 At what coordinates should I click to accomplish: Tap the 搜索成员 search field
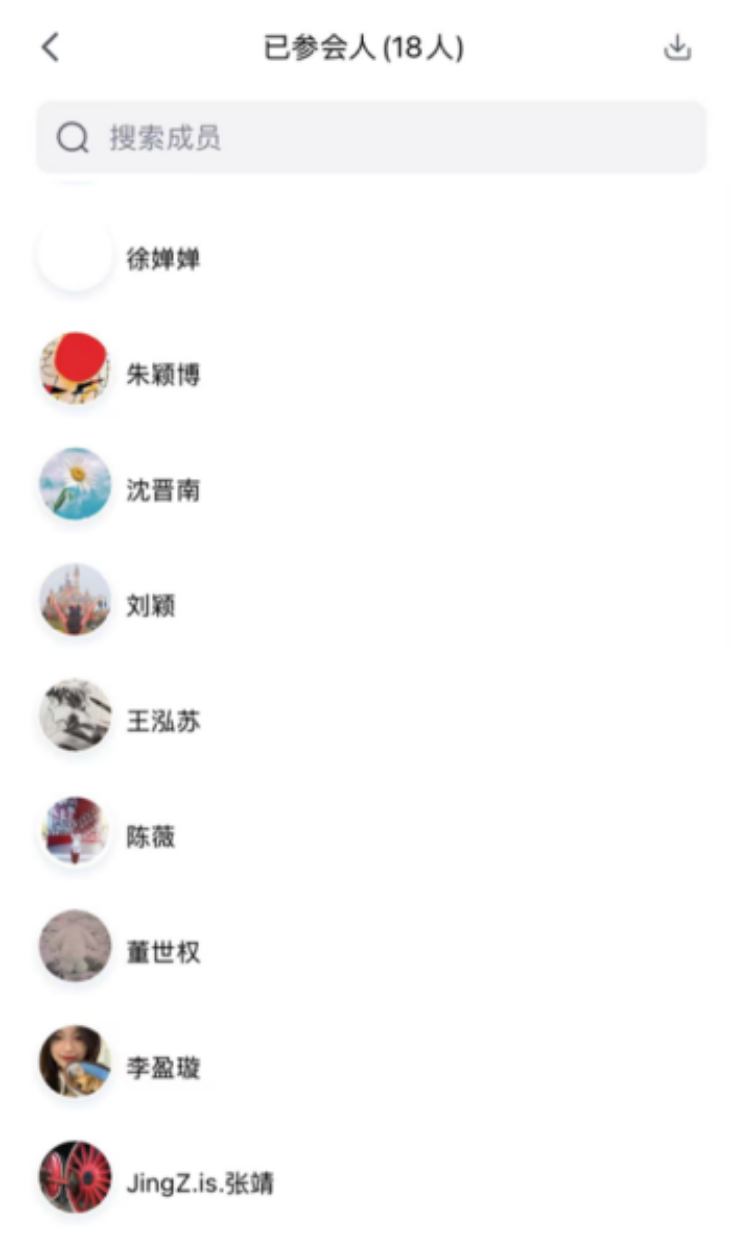(x=370, y=137)
